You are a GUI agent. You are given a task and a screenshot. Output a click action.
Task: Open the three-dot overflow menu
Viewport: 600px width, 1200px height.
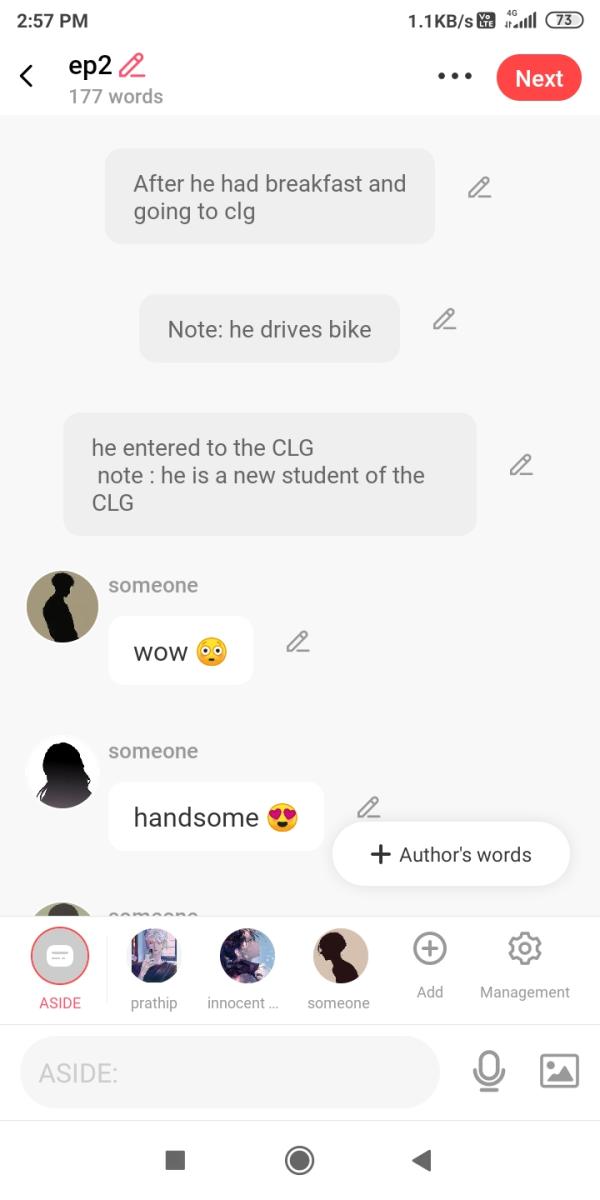(x=455, y=77)
